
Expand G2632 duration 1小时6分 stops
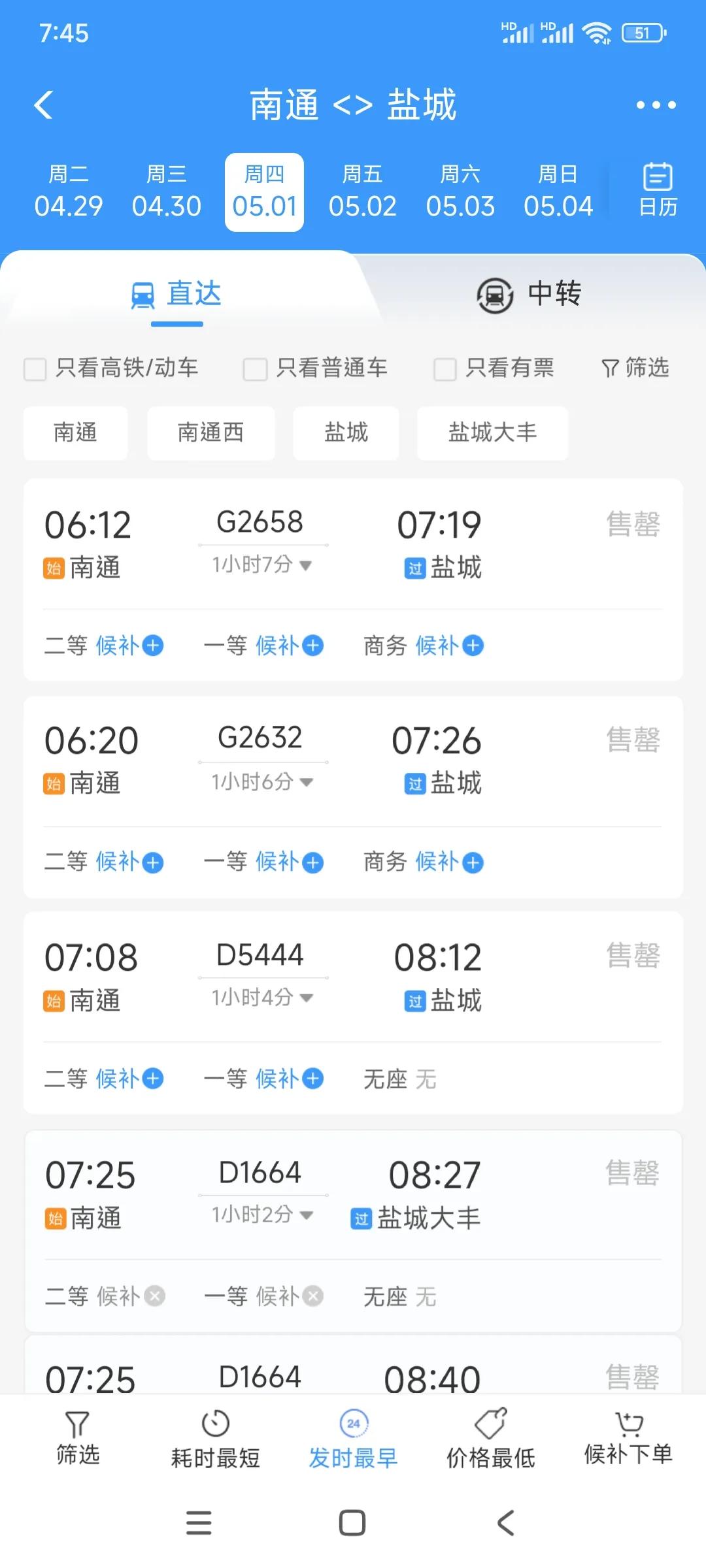262,781
